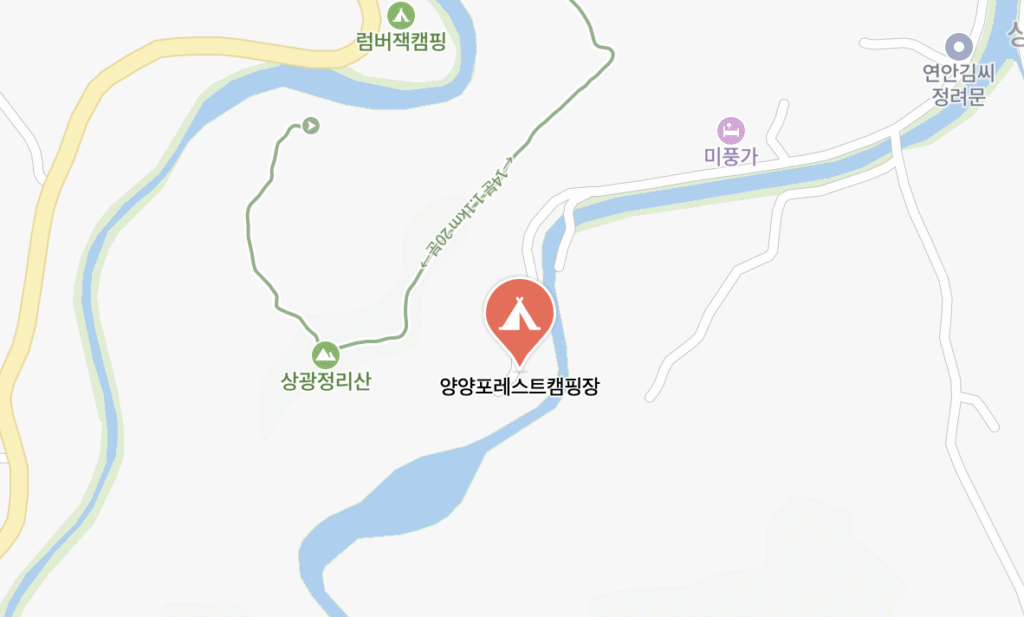
Task: Select the 양양포레스트캠핑장 red campsite pin
Action: click(x=519, y=314)
